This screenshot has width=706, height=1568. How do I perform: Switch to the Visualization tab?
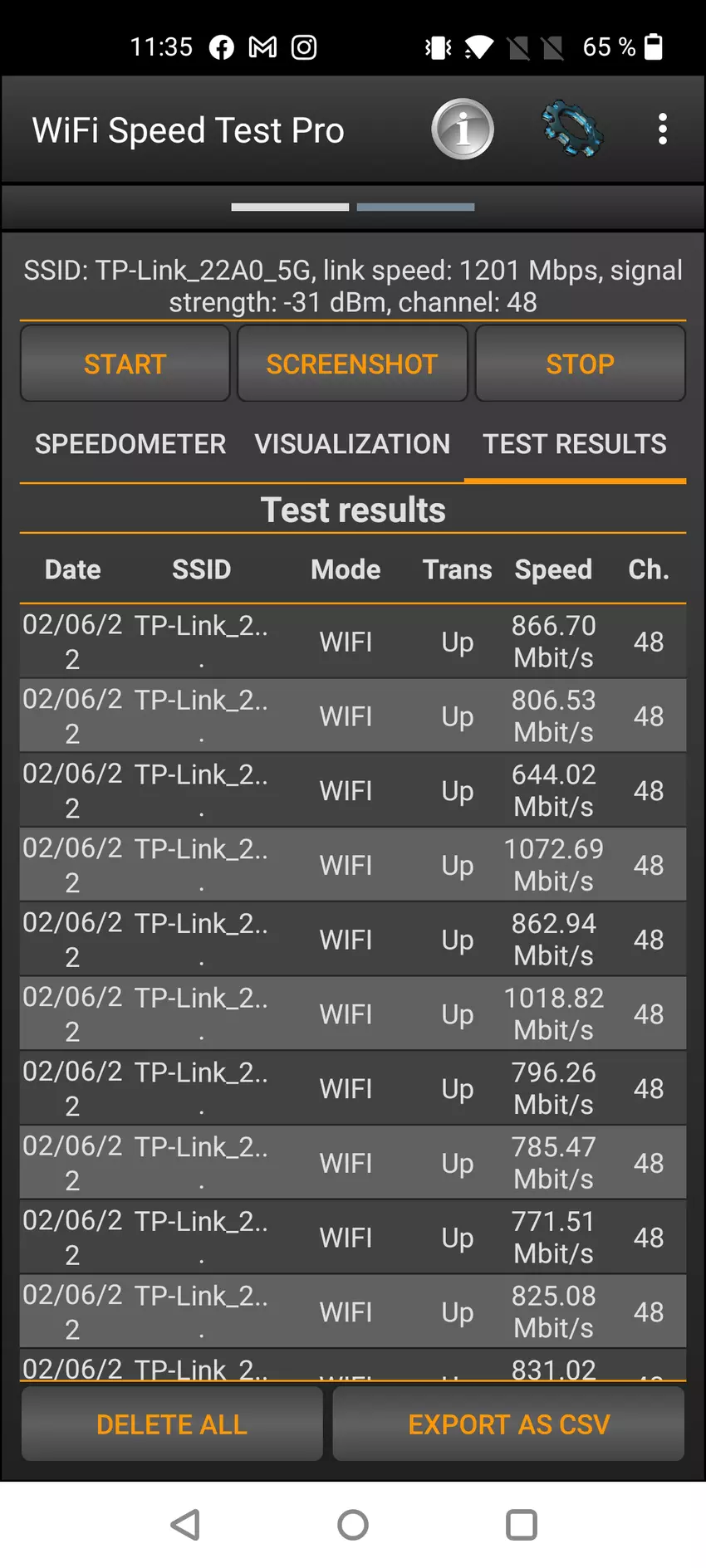352,444
